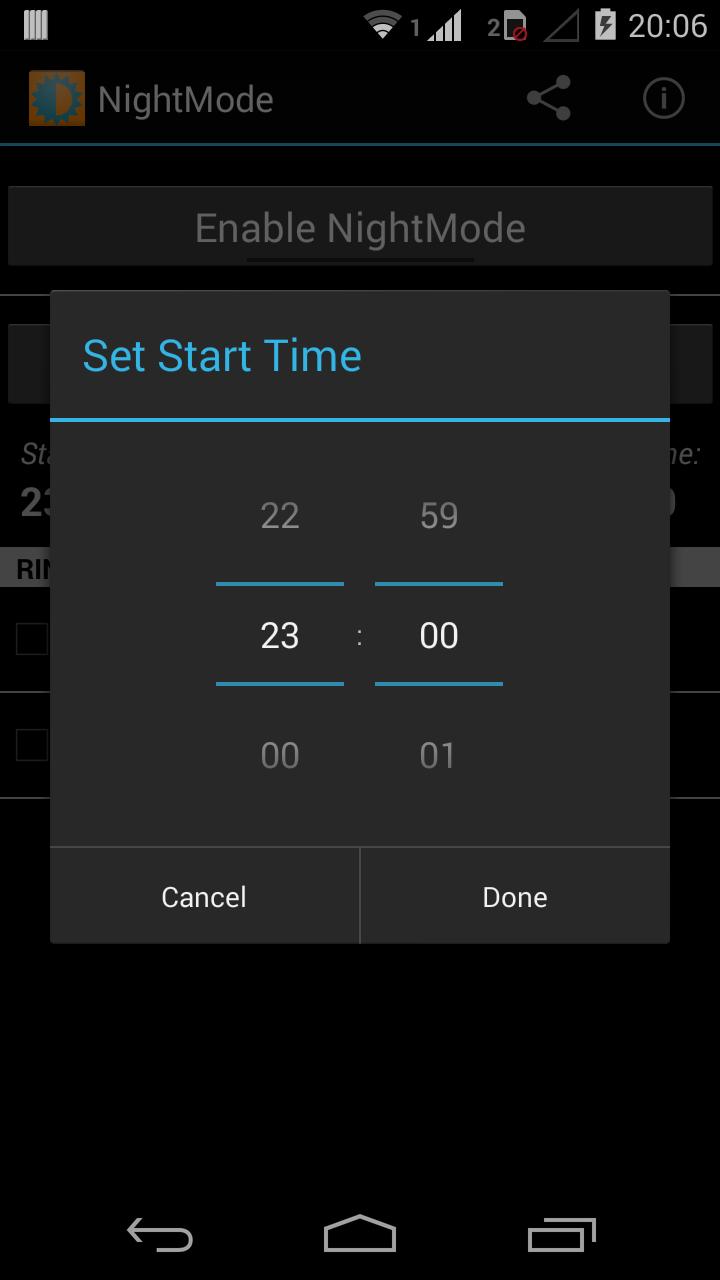This screenshot has height=1280, width=720.
Task: Select hour 00 in the picker
Action: 279,756
